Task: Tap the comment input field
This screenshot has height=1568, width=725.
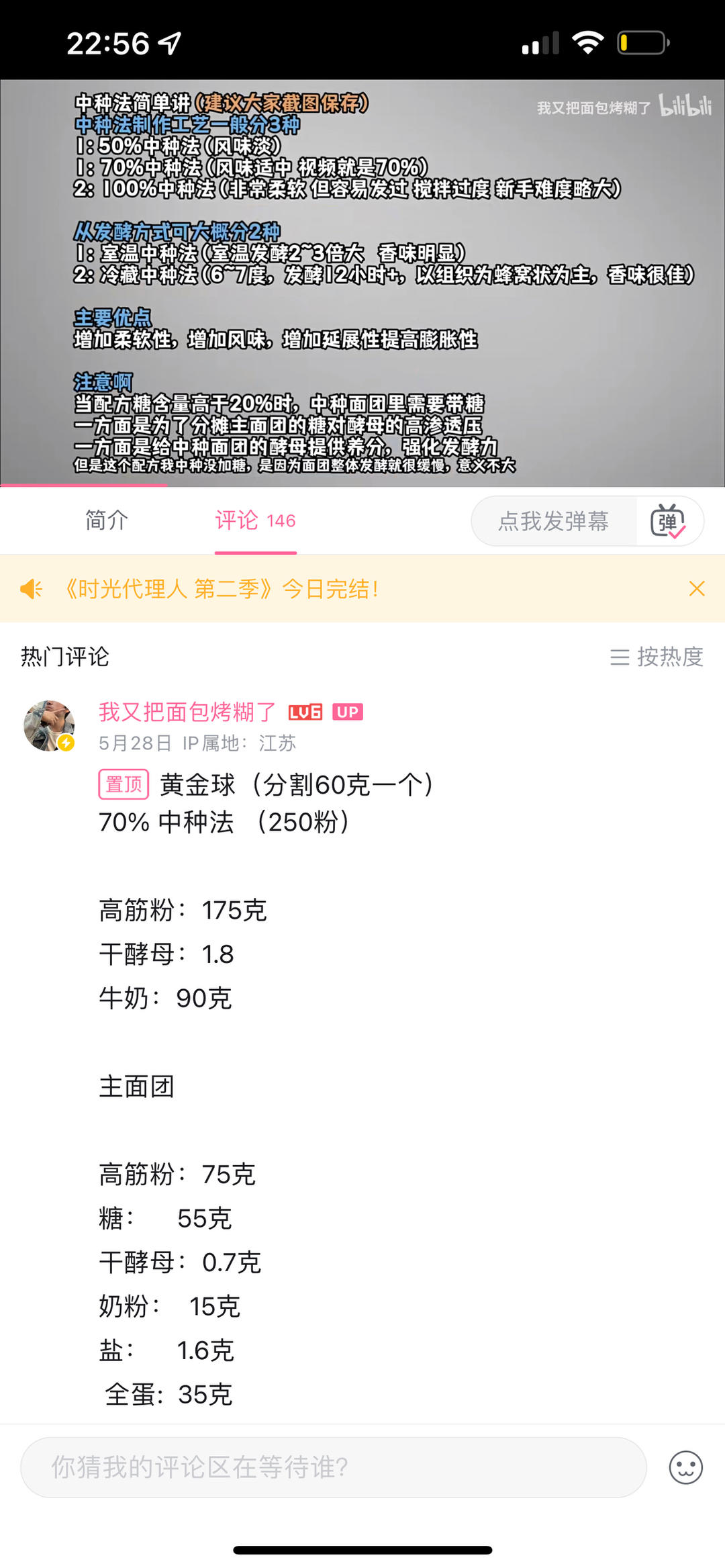Action: pyautogui.click(x=334, y=1467)
